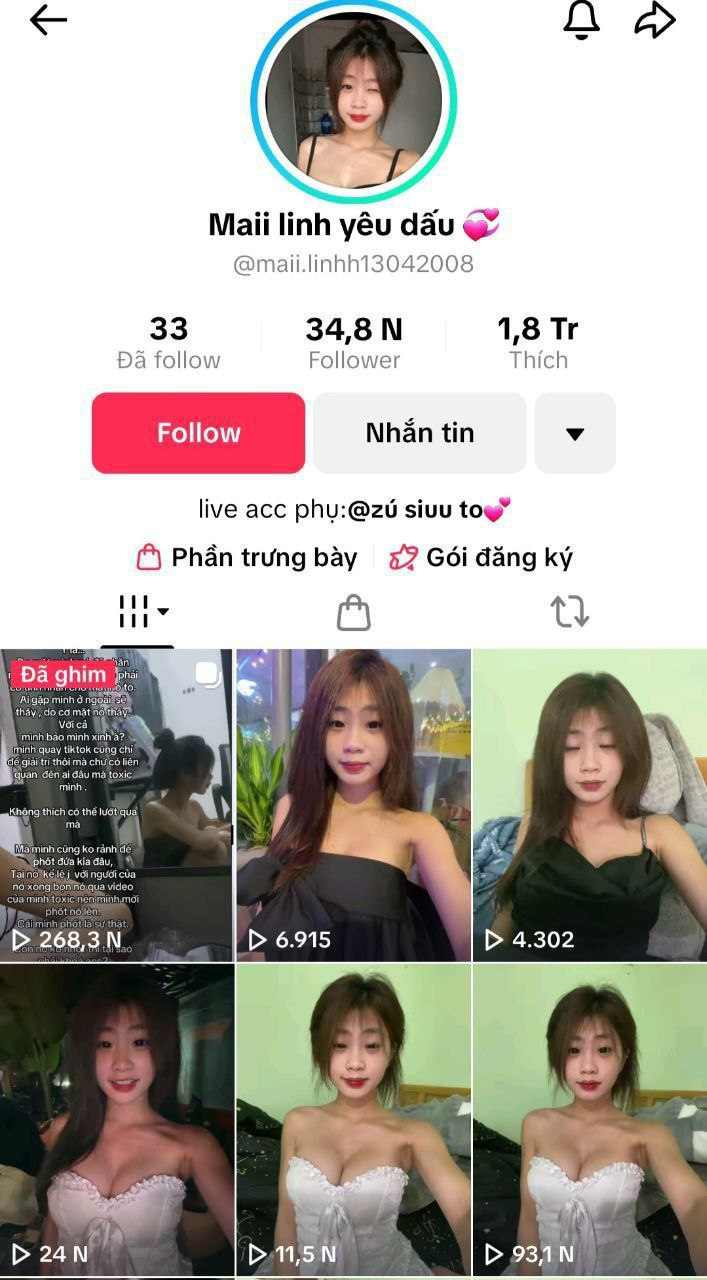
Task: Share this profile
Action: pos(655,21)
